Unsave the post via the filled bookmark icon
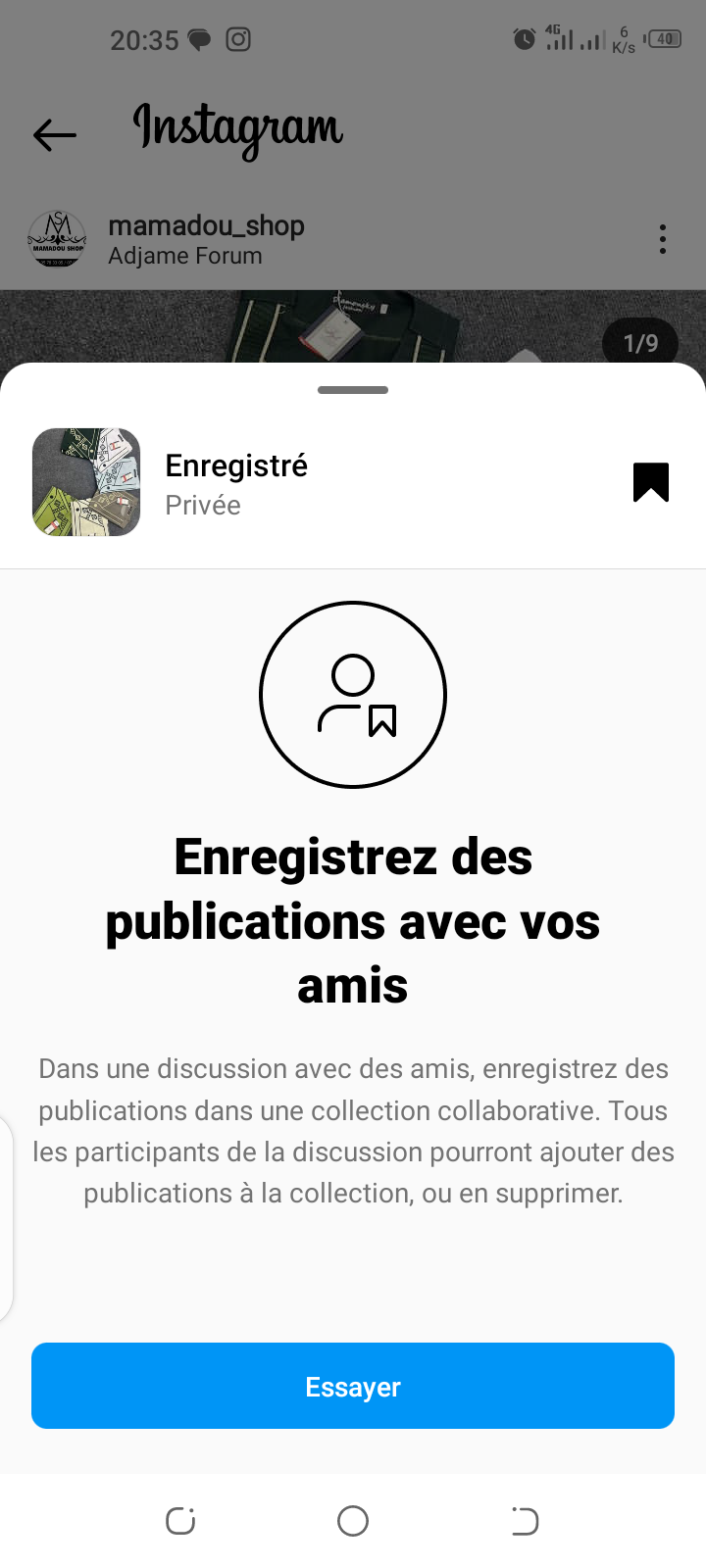Screen dimensions: 706x1568 pos(651,482)
